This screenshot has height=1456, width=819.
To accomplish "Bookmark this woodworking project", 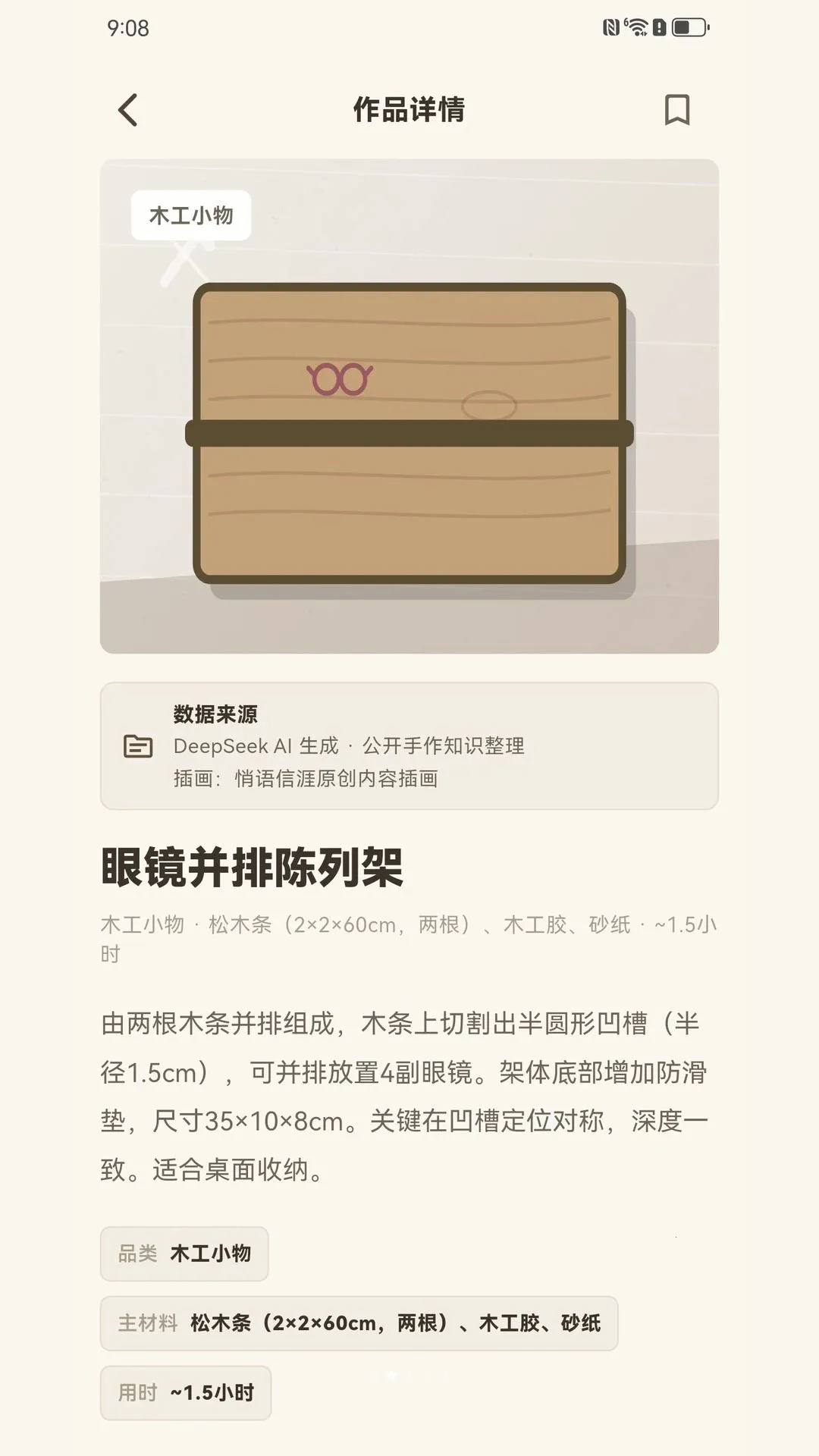I will point(676,110).
